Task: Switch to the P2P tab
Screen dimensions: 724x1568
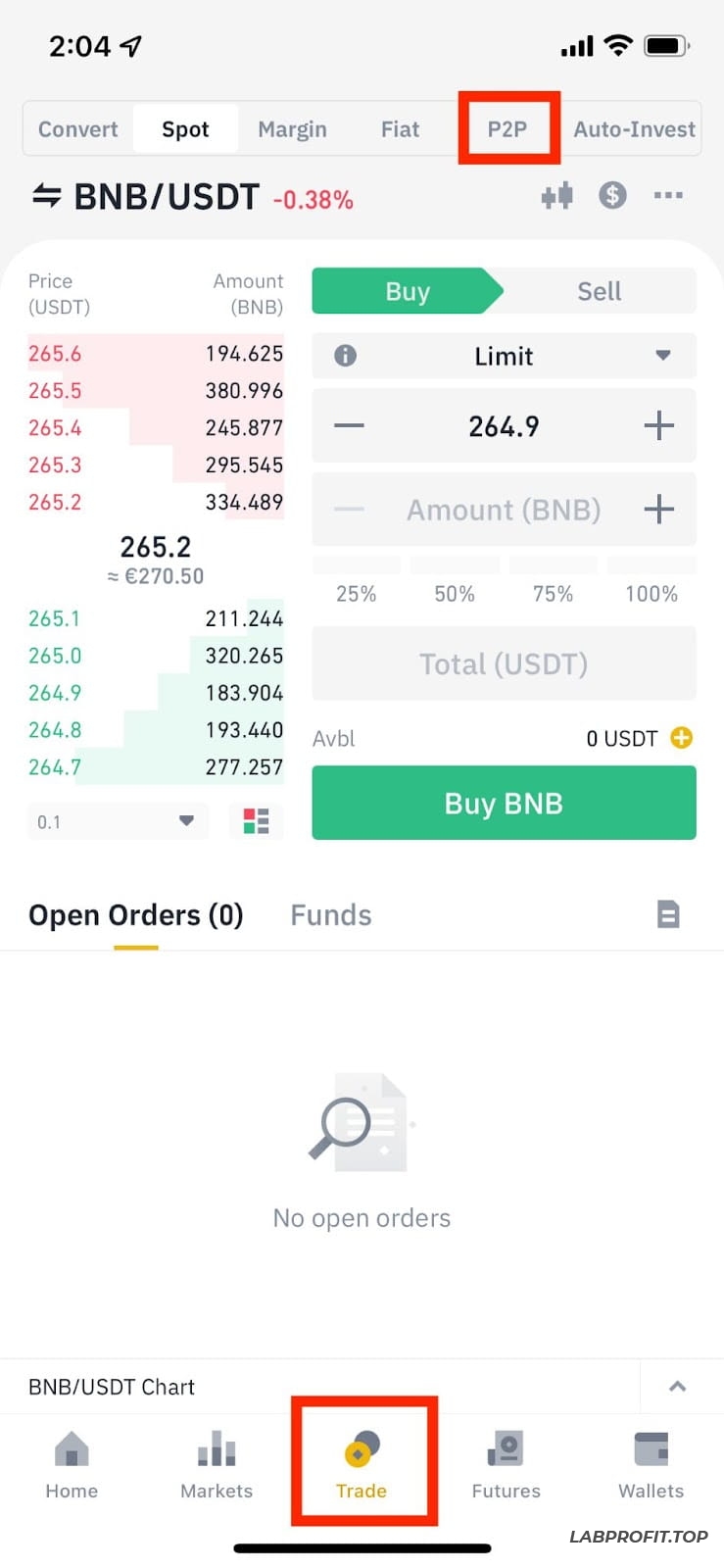Action: (507, 129)
